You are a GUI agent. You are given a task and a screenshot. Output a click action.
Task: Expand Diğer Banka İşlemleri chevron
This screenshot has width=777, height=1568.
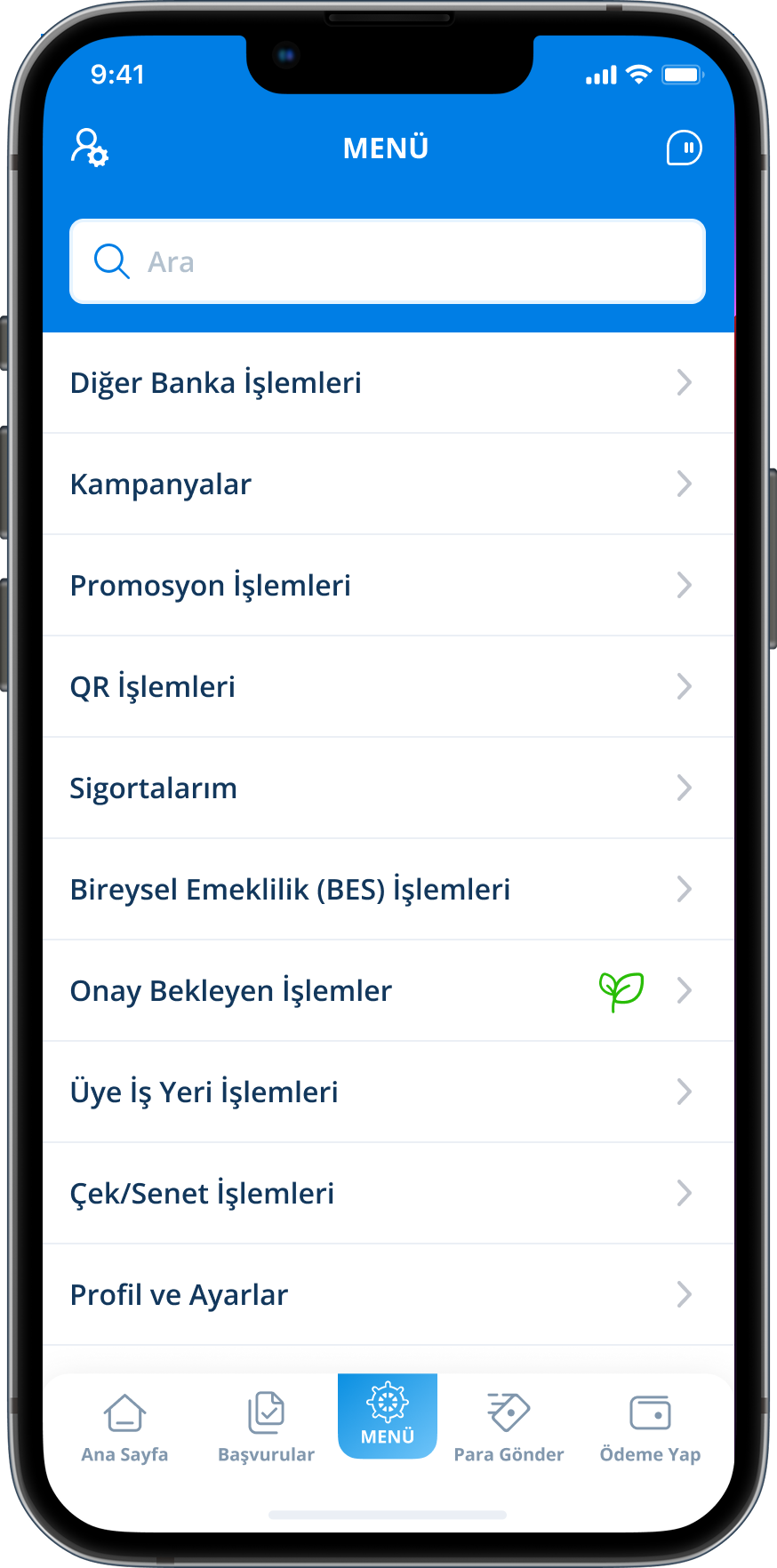(684, 382)
